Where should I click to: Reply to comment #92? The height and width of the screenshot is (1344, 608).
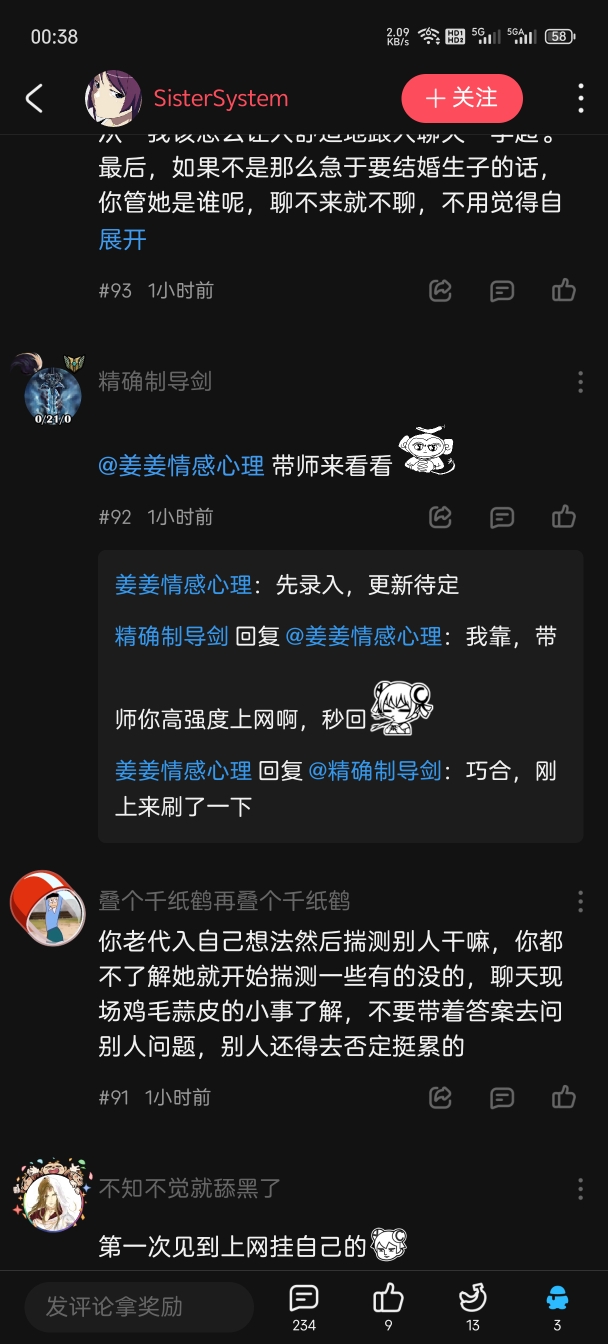point(502,517)
